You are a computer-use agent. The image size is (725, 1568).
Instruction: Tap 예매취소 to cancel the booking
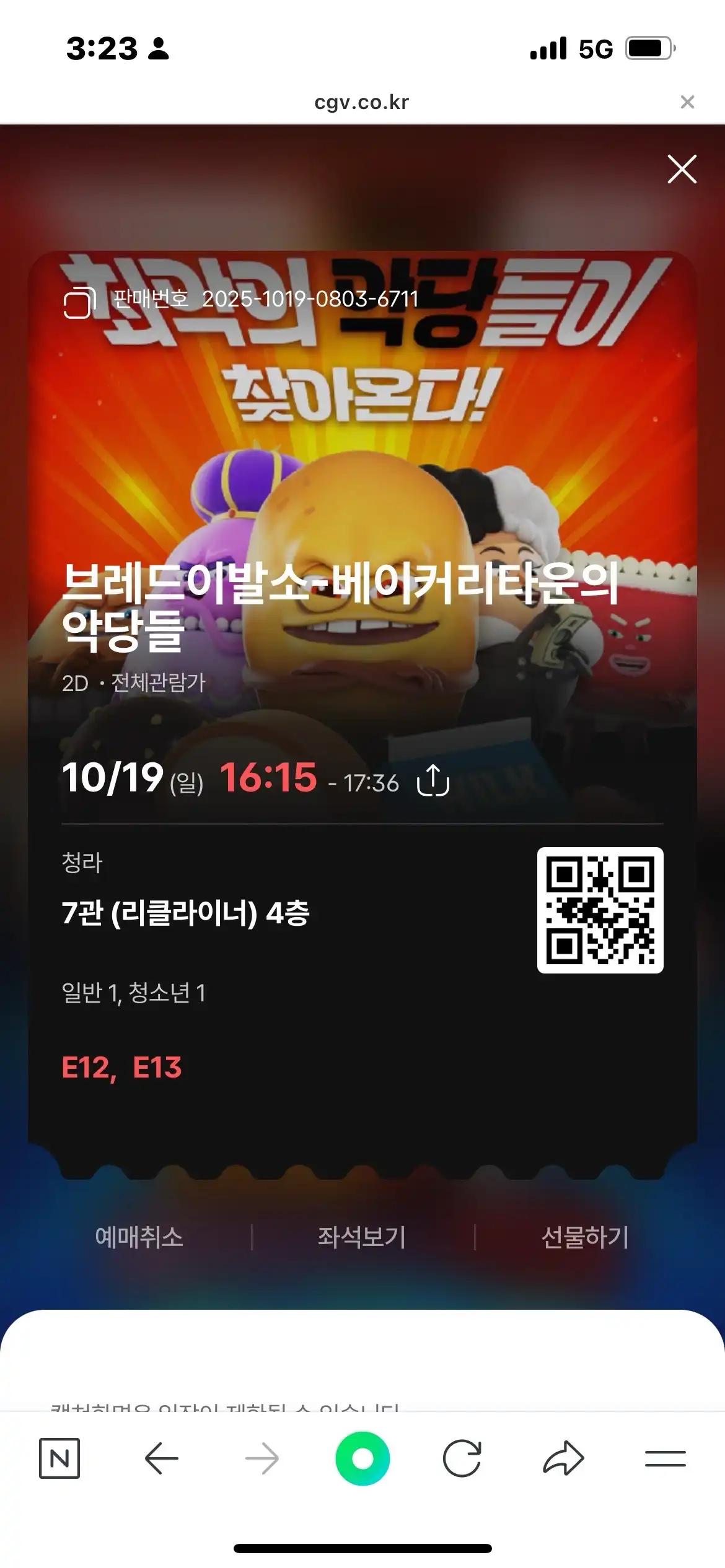click(139, 1237)
